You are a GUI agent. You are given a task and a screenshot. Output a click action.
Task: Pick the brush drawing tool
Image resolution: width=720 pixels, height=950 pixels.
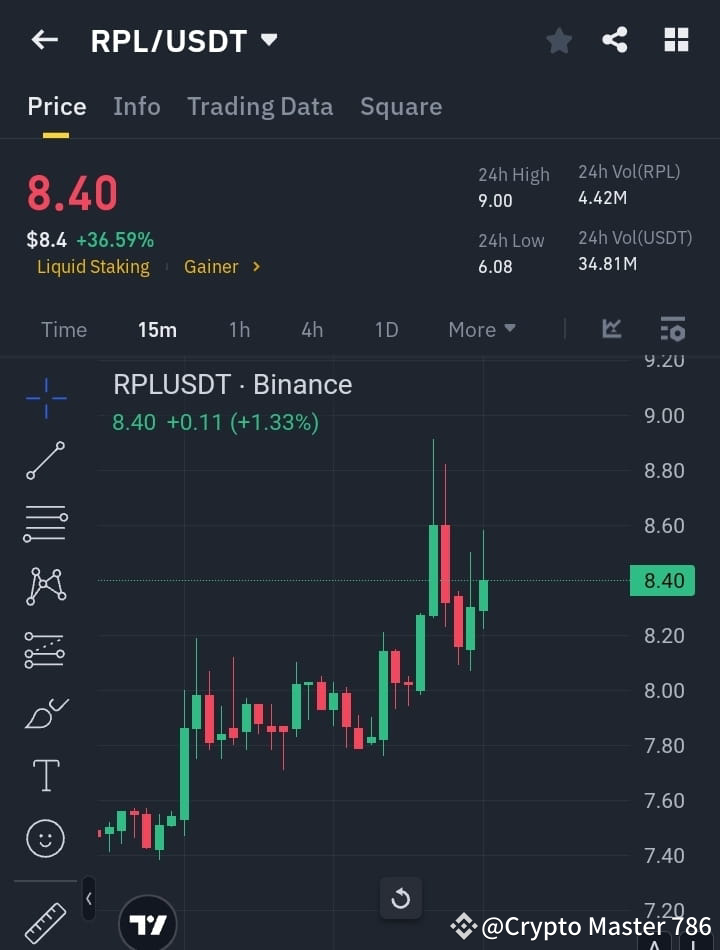[45, 713]
